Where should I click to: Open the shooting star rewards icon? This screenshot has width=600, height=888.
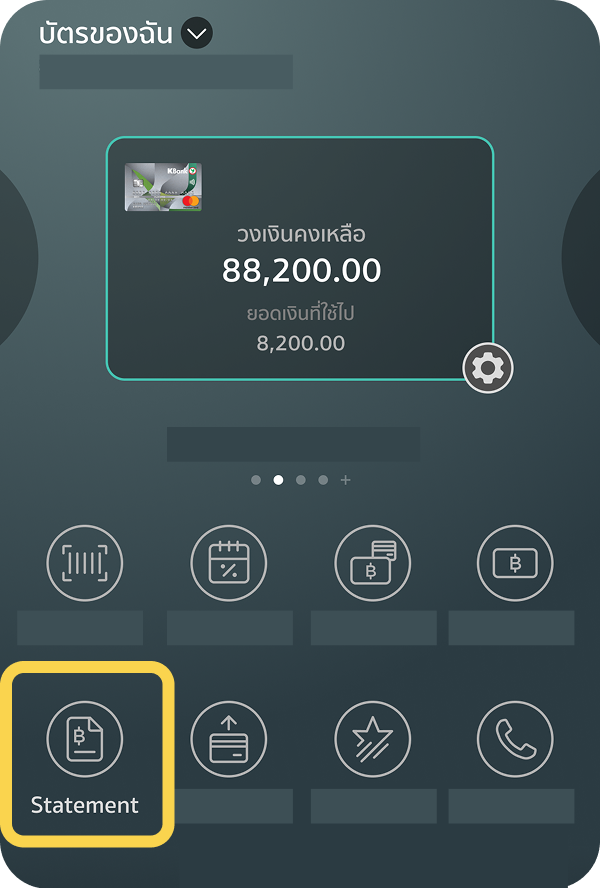[x=373, y=740]
